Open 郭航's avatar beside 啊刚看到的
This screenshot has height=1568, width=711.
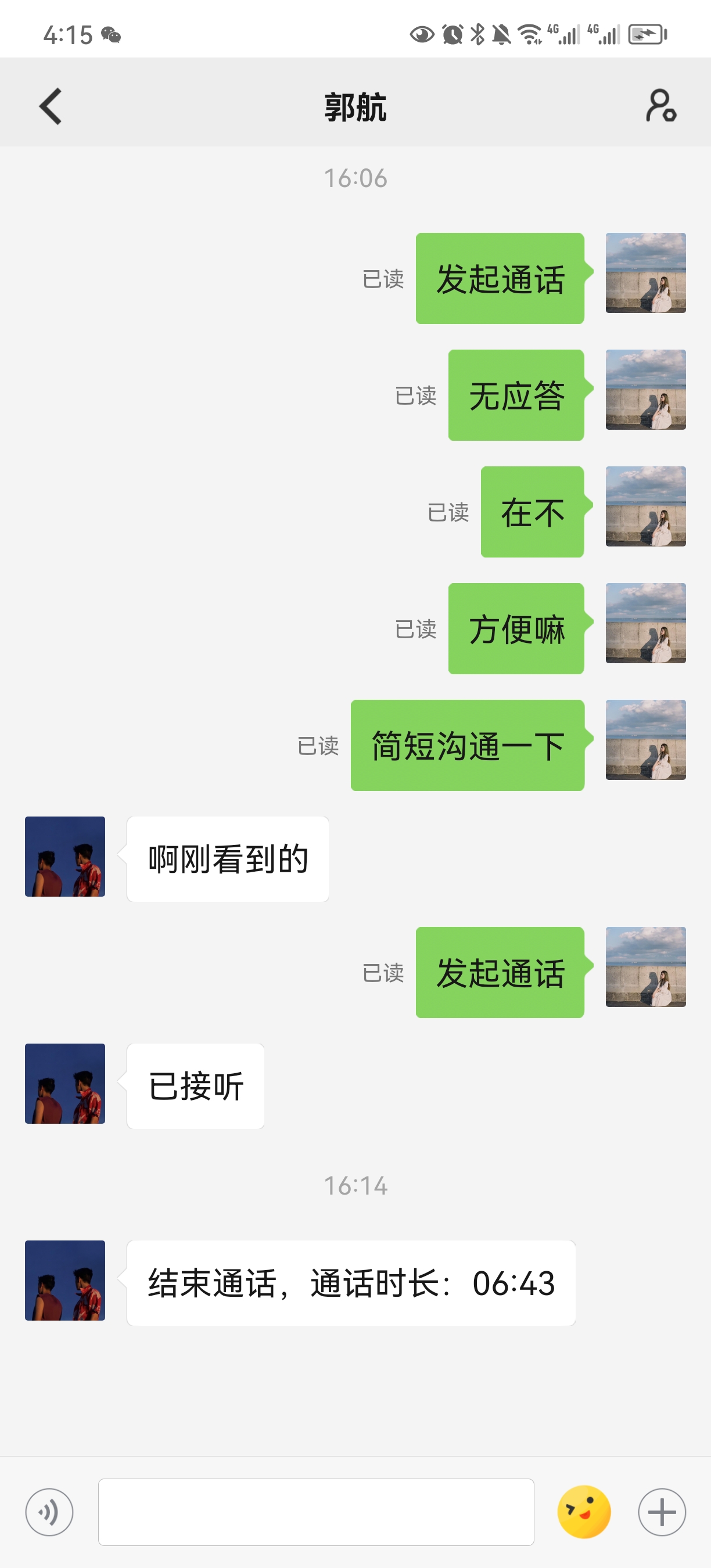[x=65, y=857]
